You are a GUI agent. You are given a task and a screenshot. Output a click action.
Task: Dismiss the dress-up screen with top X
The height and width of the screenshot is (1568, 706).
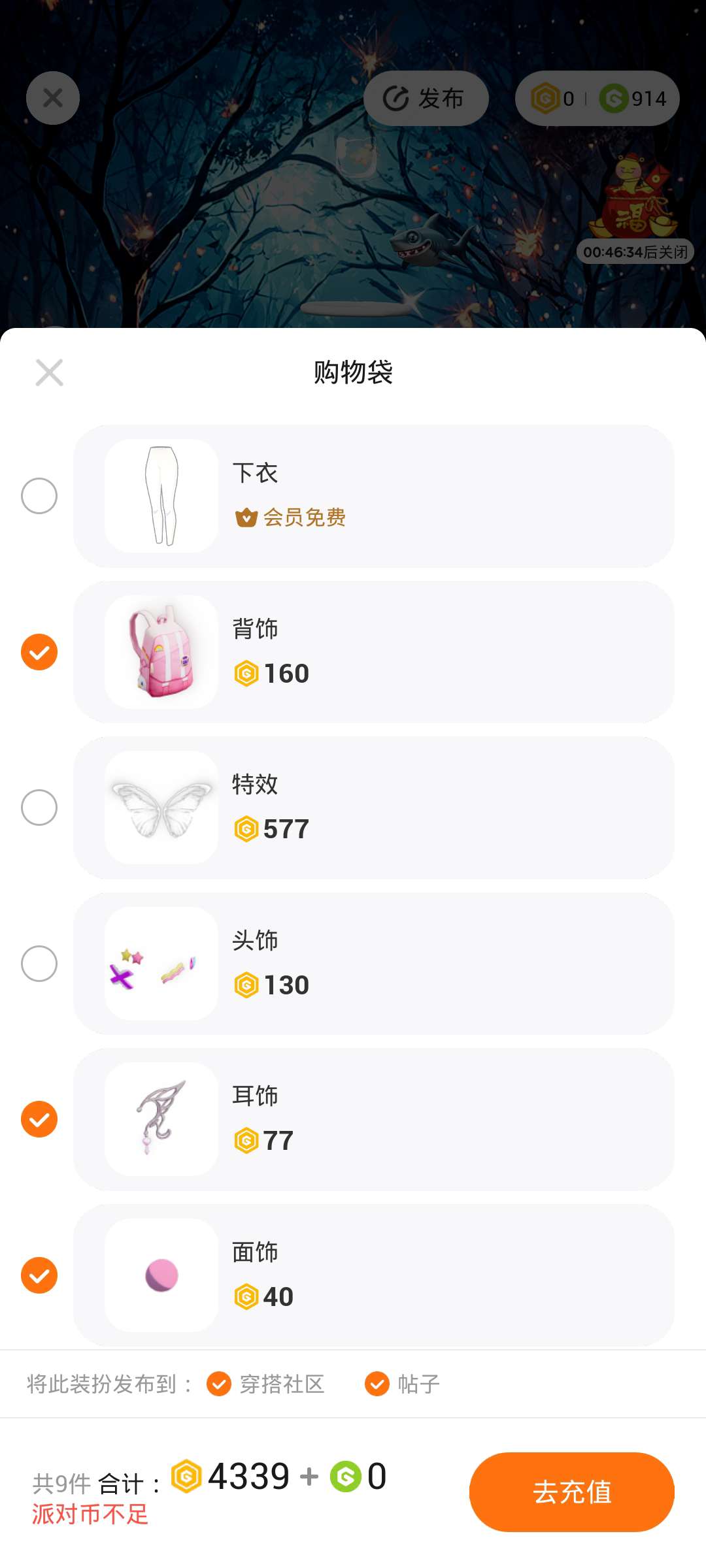click(53, 98)
